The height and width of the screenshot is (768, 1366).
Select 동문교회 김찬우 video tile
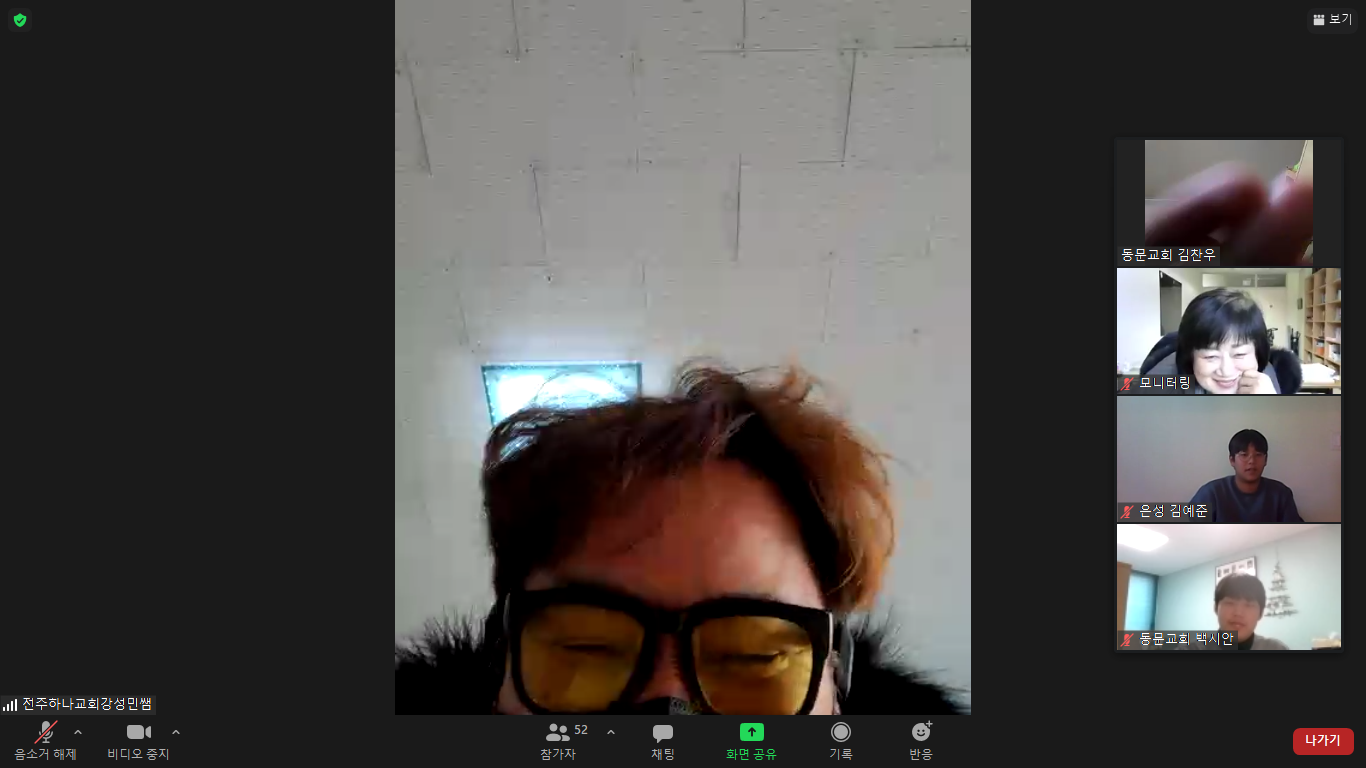coord(1228,201)
